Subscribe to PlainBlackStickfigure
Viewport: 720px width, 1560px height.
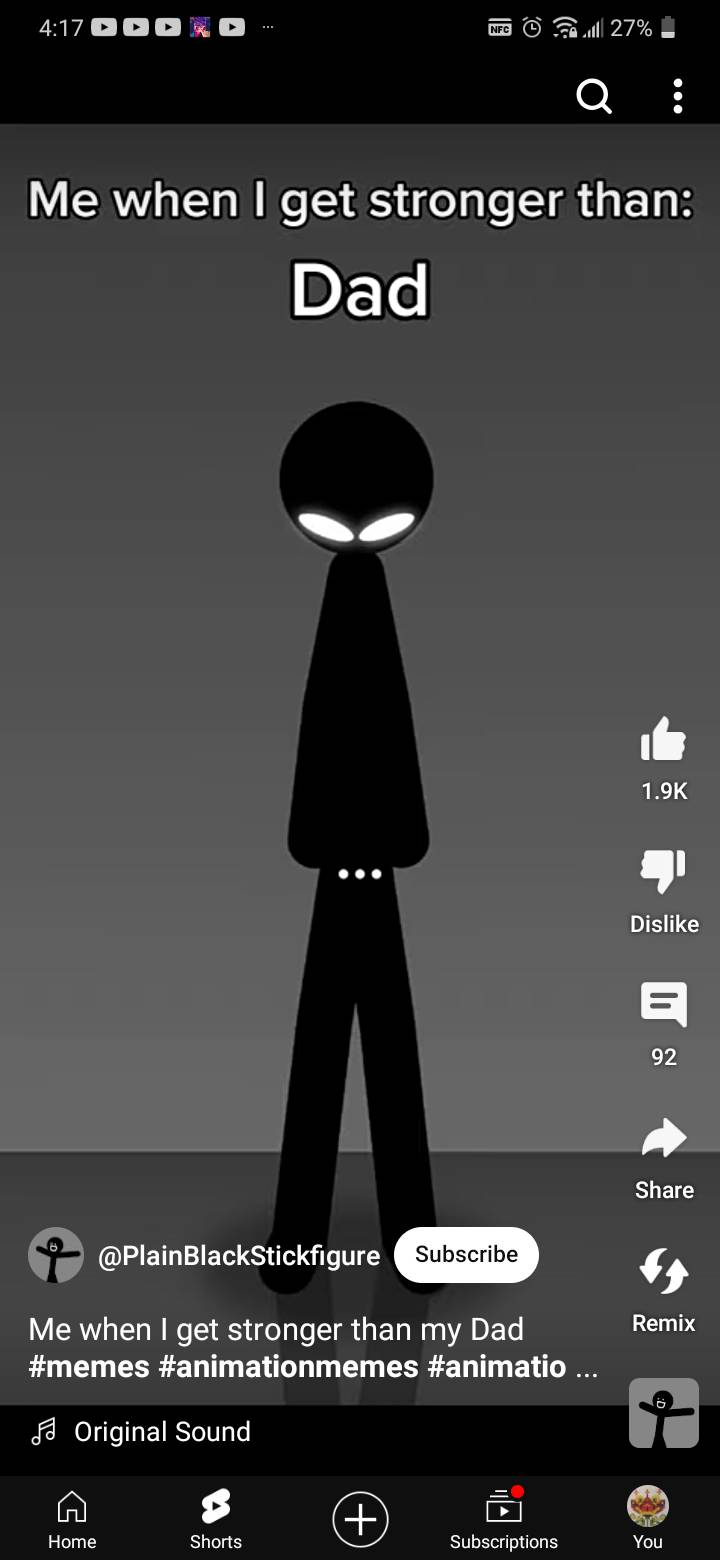[x=466, y=1254]
